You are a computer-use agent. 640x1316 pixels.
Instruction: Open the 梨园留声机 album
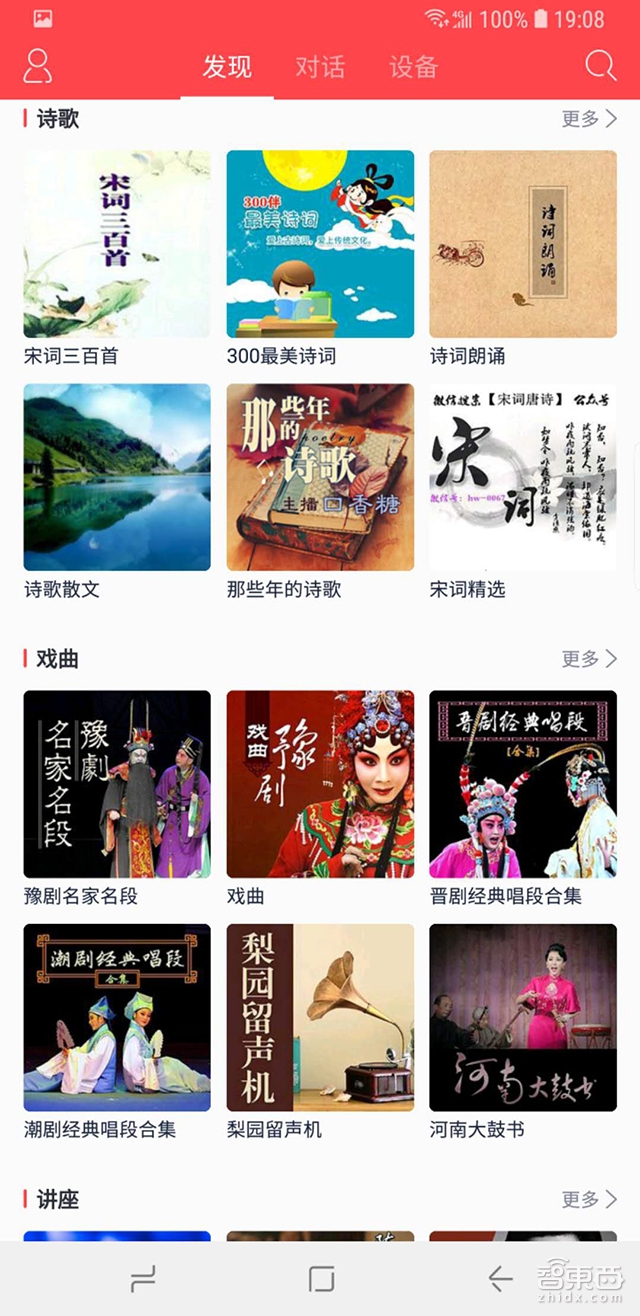[x=320, y=1017]
